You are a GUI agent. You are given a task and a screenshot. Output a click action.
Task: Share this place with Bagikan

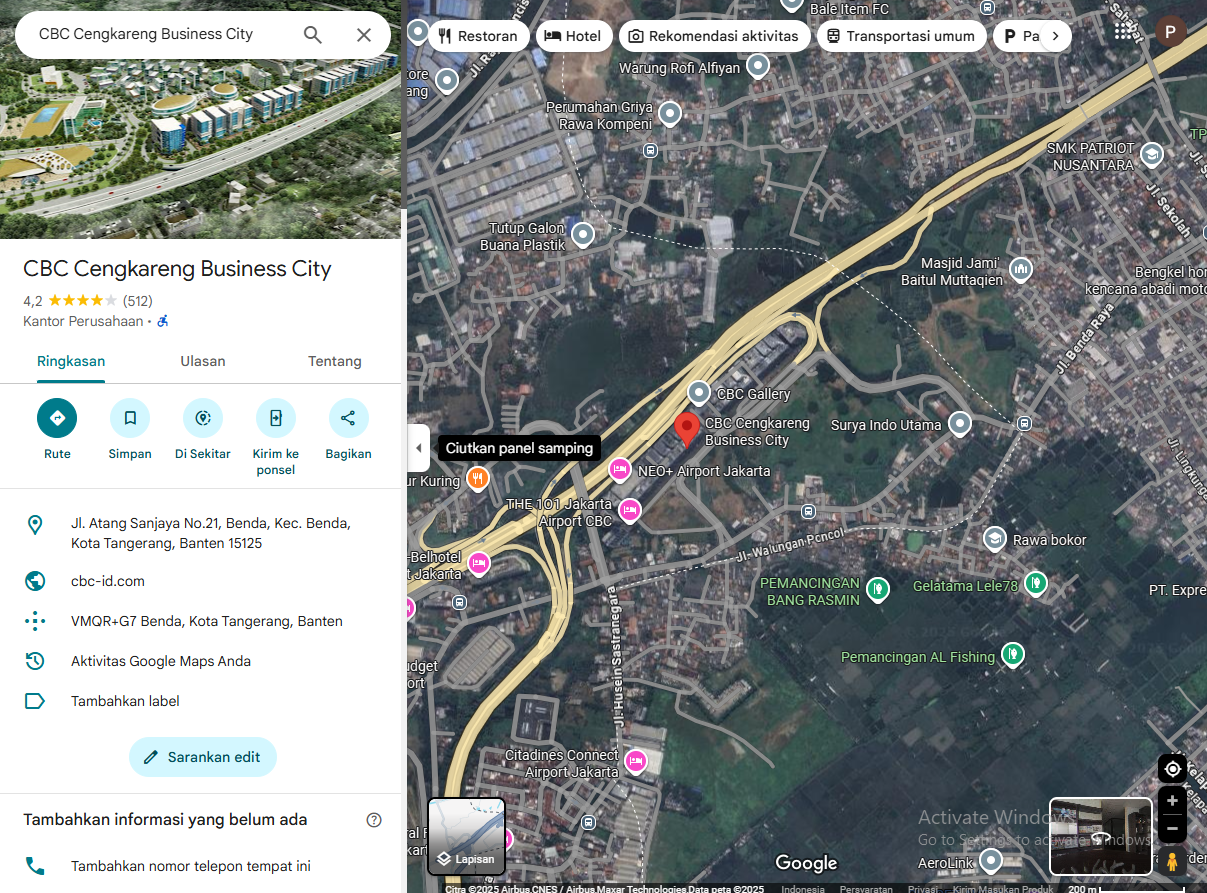[348, 418]
